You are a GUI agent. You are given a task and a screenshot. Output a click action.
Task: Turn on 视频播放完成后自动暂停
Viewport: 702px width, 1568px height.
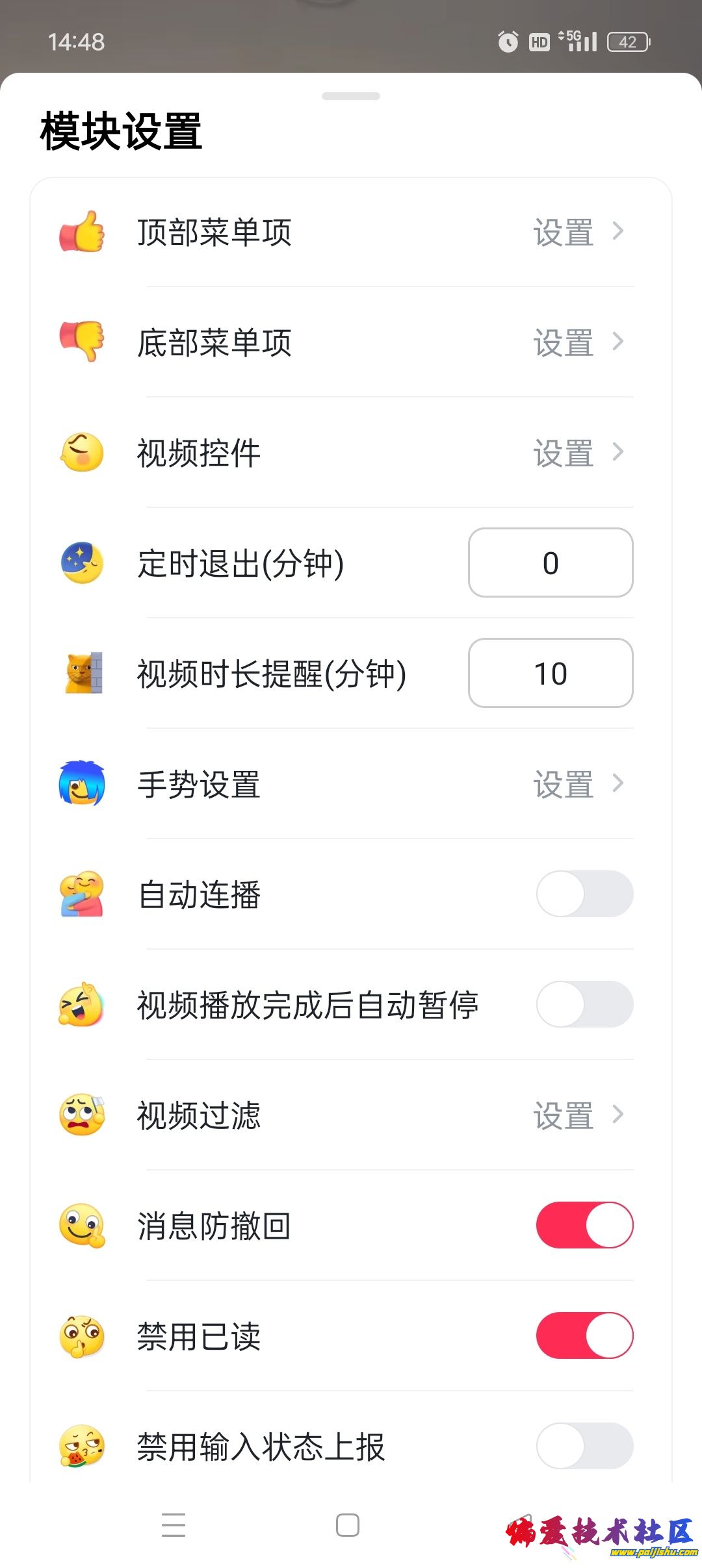pos(584,1004)
